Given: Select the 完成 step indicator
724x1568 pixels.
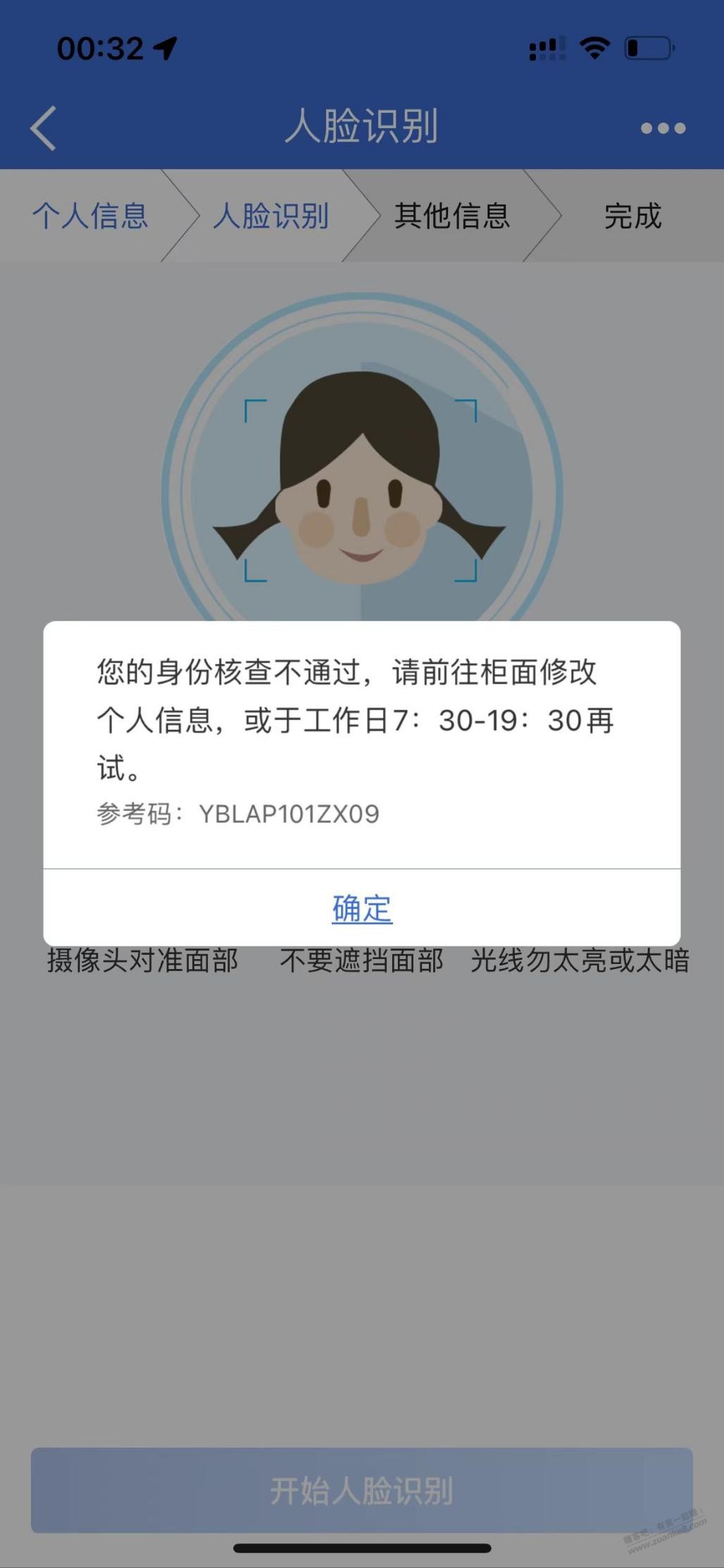Looking at the screenshot, I should (633, 217).
